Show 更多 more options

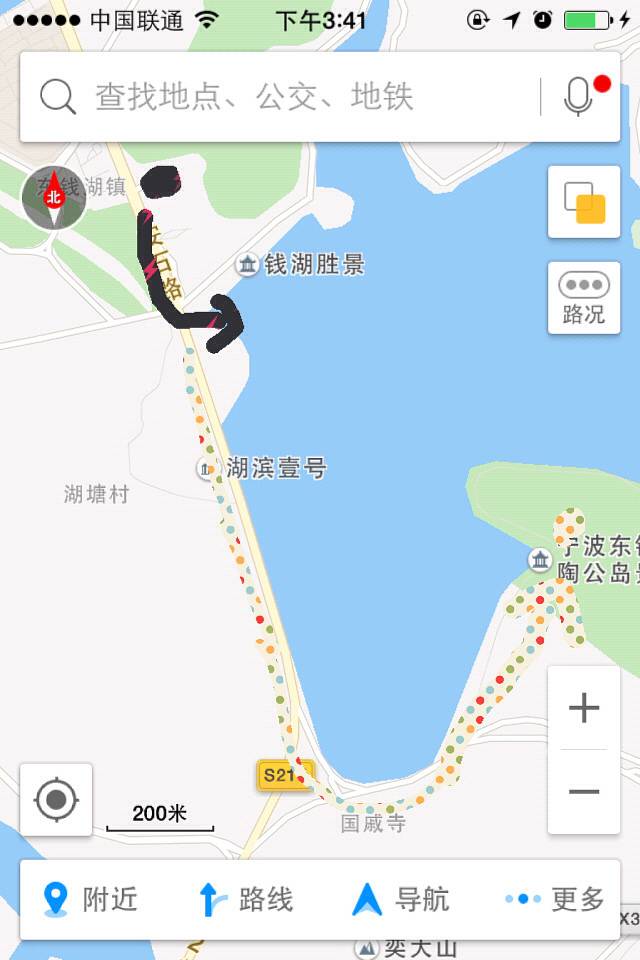[556, 899]
